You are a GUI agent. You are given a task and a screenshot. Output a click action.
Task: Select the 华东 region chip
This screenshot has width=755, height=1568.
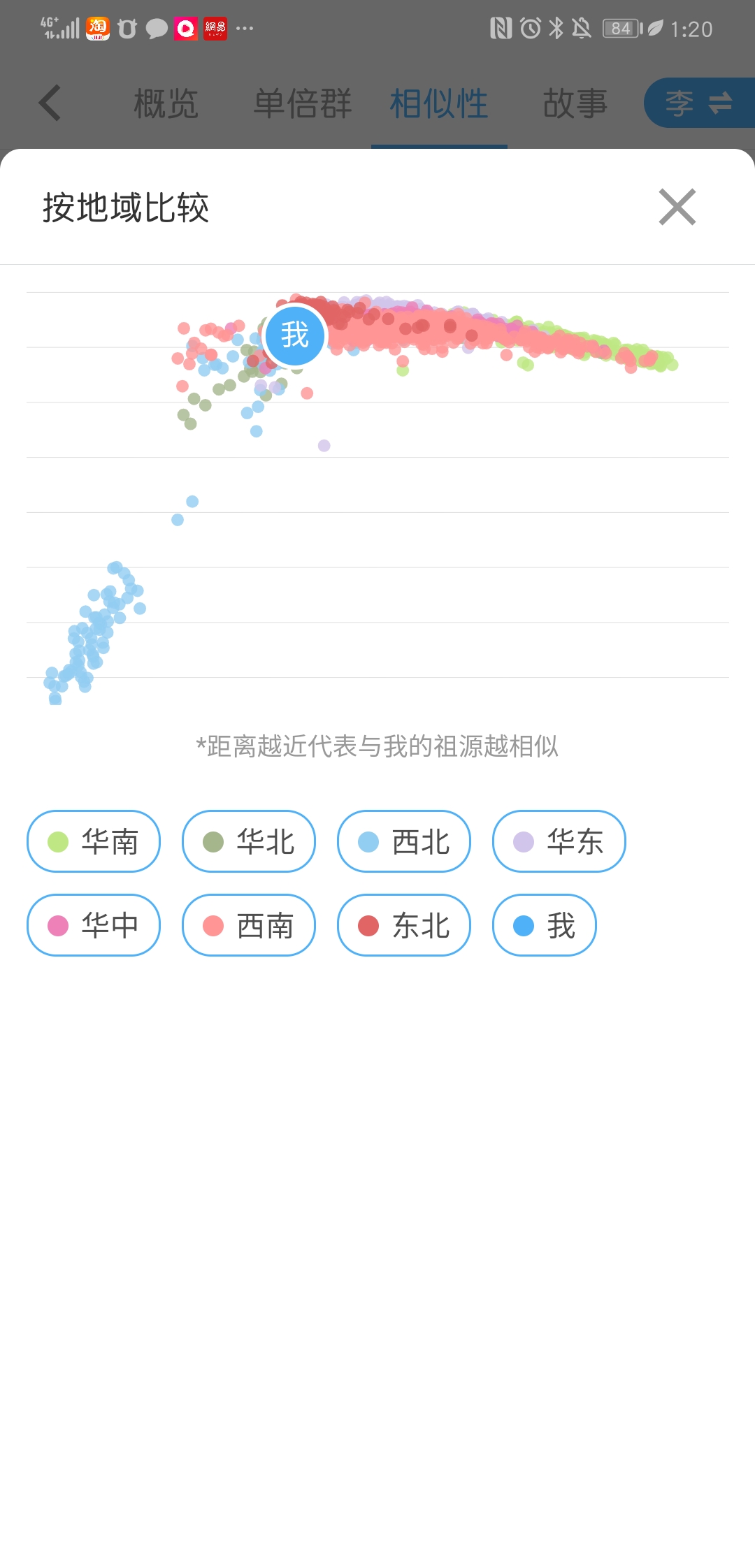click(x=559, y=841)
